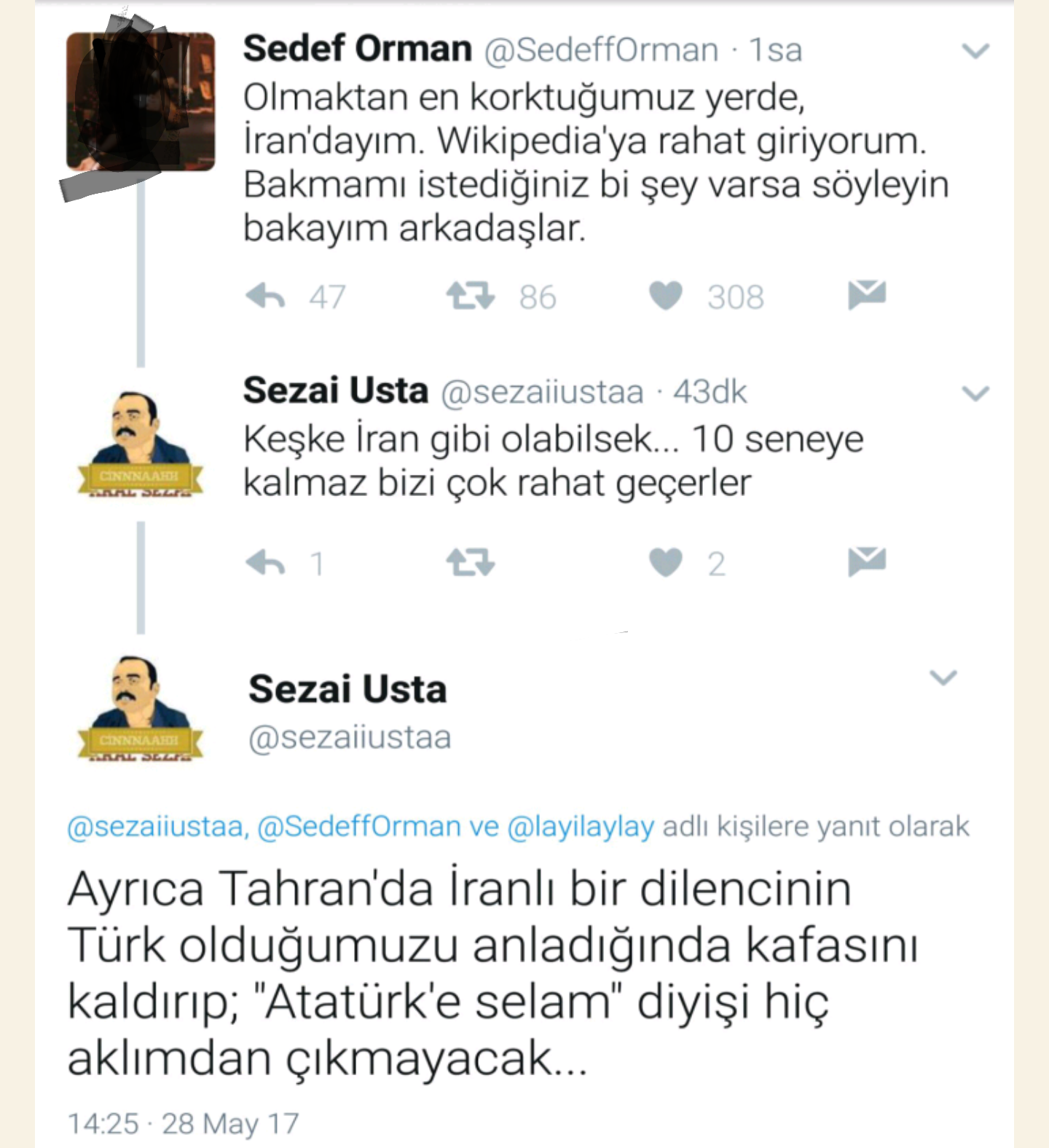This screenshot has width=1049, height=1148.
Task: Expand options chevron on Sezai Usta's 43dk tweet
Action: [x=975, y=393]
